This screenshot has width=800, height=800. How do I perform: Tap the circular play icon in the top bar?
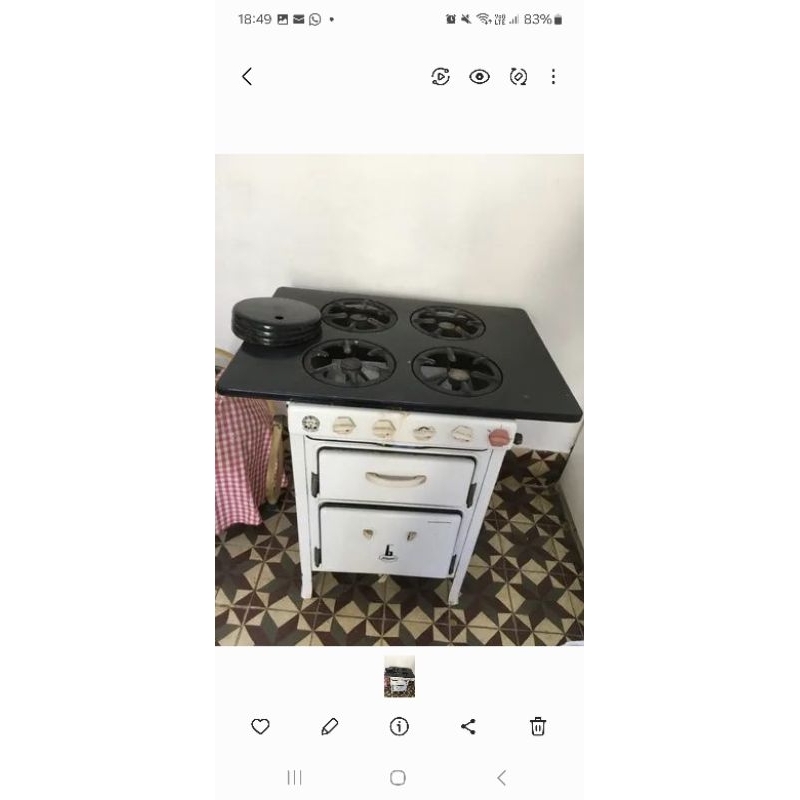point(441,77)
